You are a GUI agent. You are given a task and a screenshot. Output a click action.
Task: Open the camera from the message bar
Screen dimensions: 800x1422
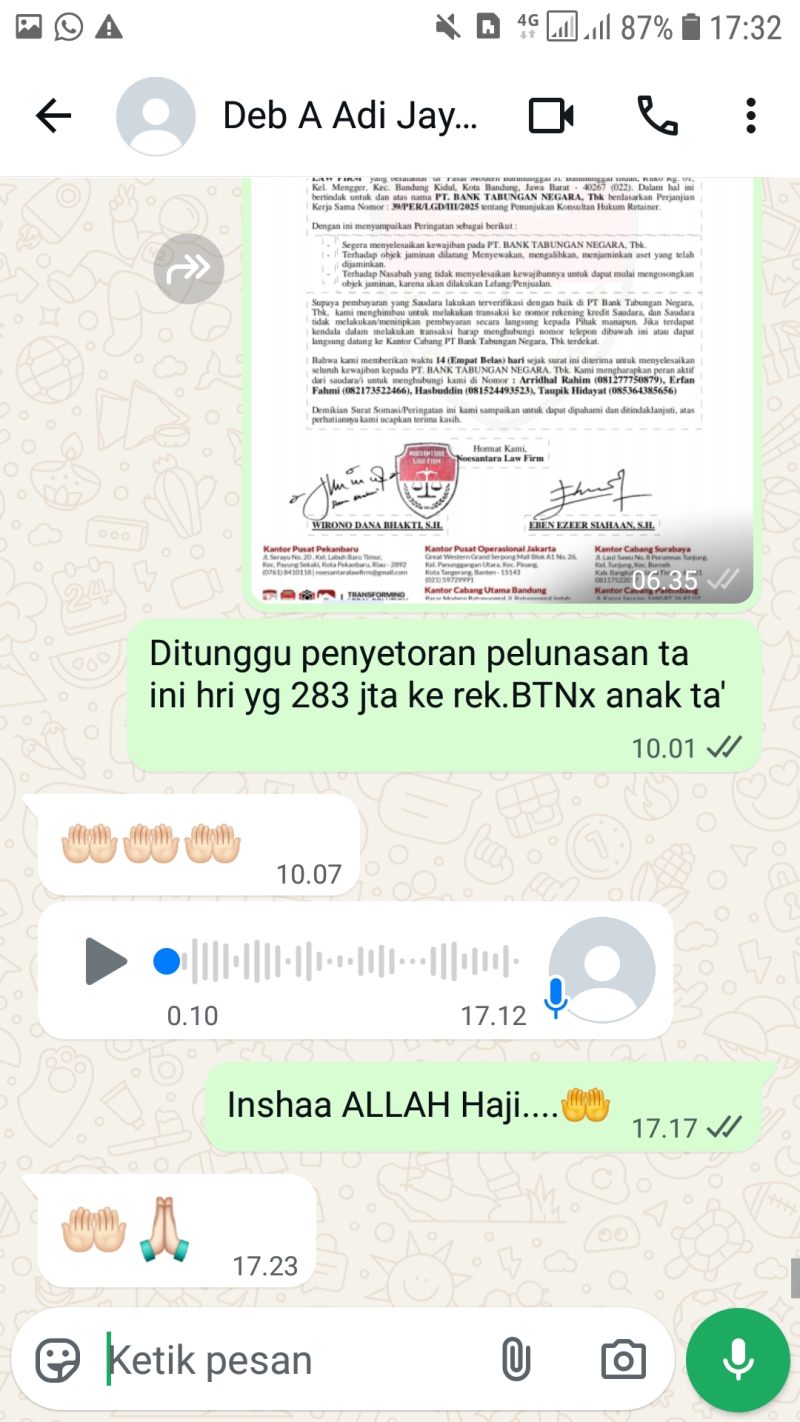pos(622,1358)
